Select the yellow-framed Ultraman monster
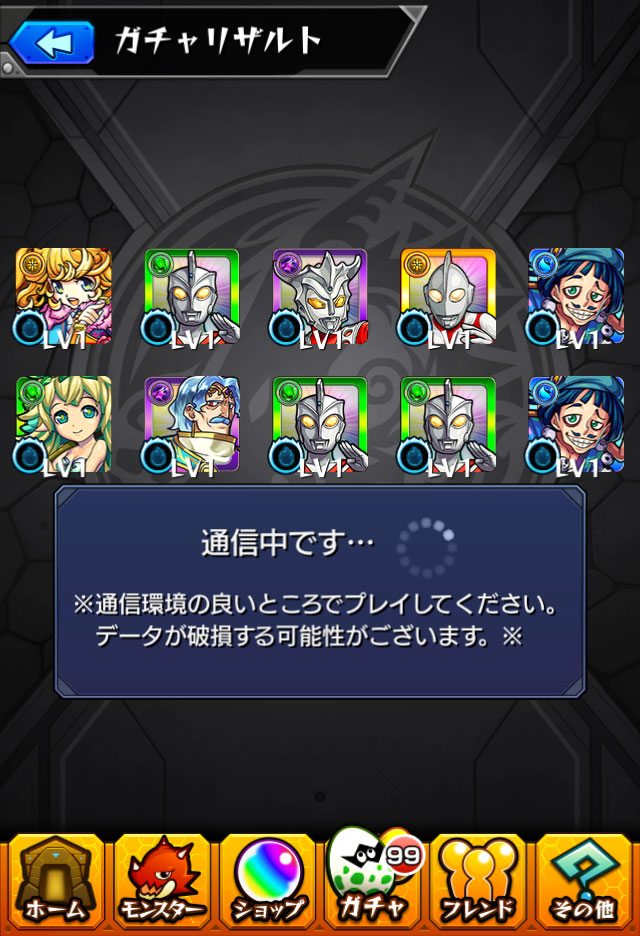The height and width of the screenshot is (936, 640). coord(448,296)
